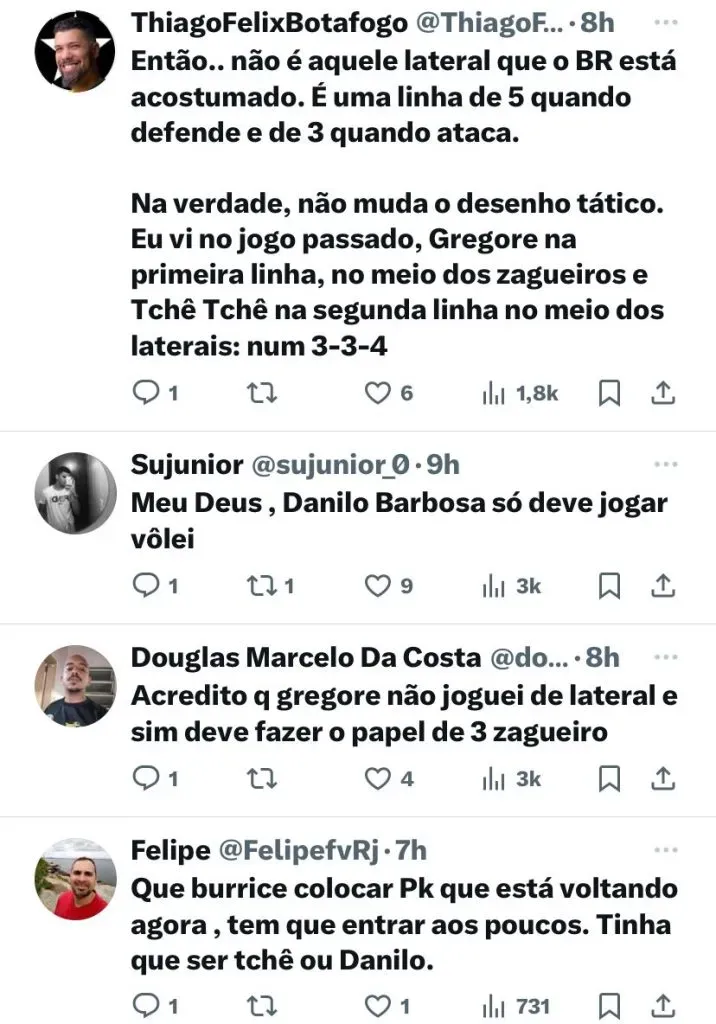716x1024 pixels.
Task: Like Felipe's tweet about Pk
Action: click(377, 1005)
